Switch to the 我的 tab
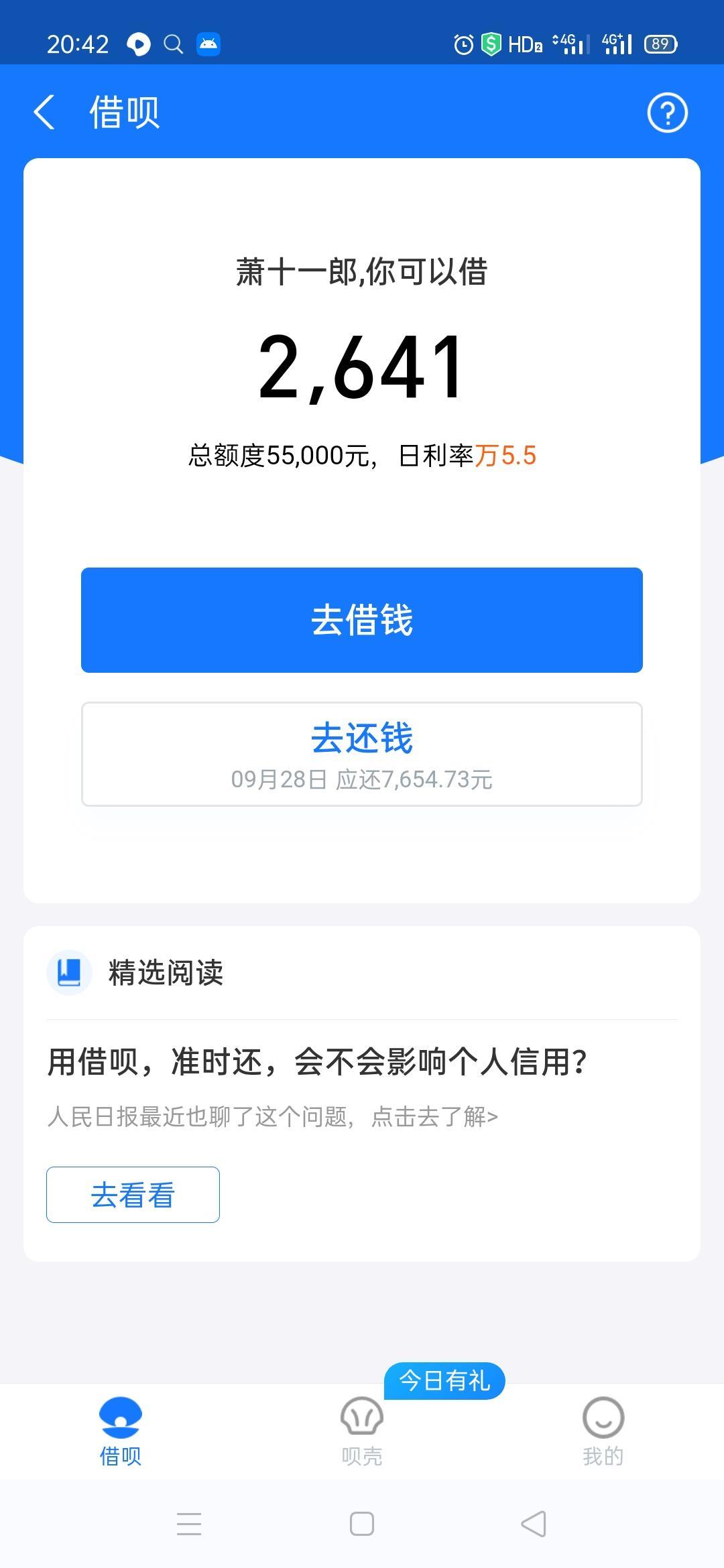The width and height of the screenshot is (724, 1568). 603,1432
